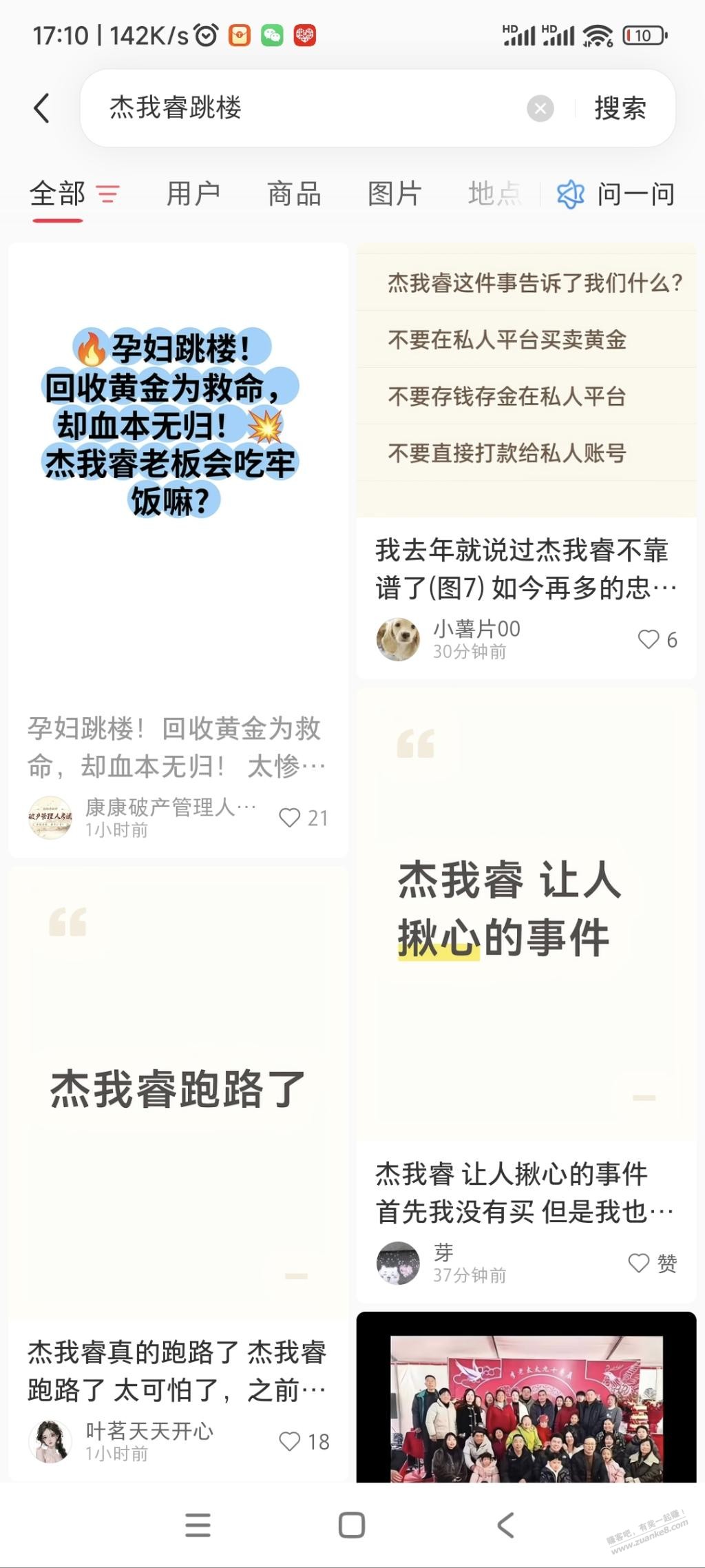Switch to the 商品 tab
Screen dimensions: 705x1568
click(294, 194)
